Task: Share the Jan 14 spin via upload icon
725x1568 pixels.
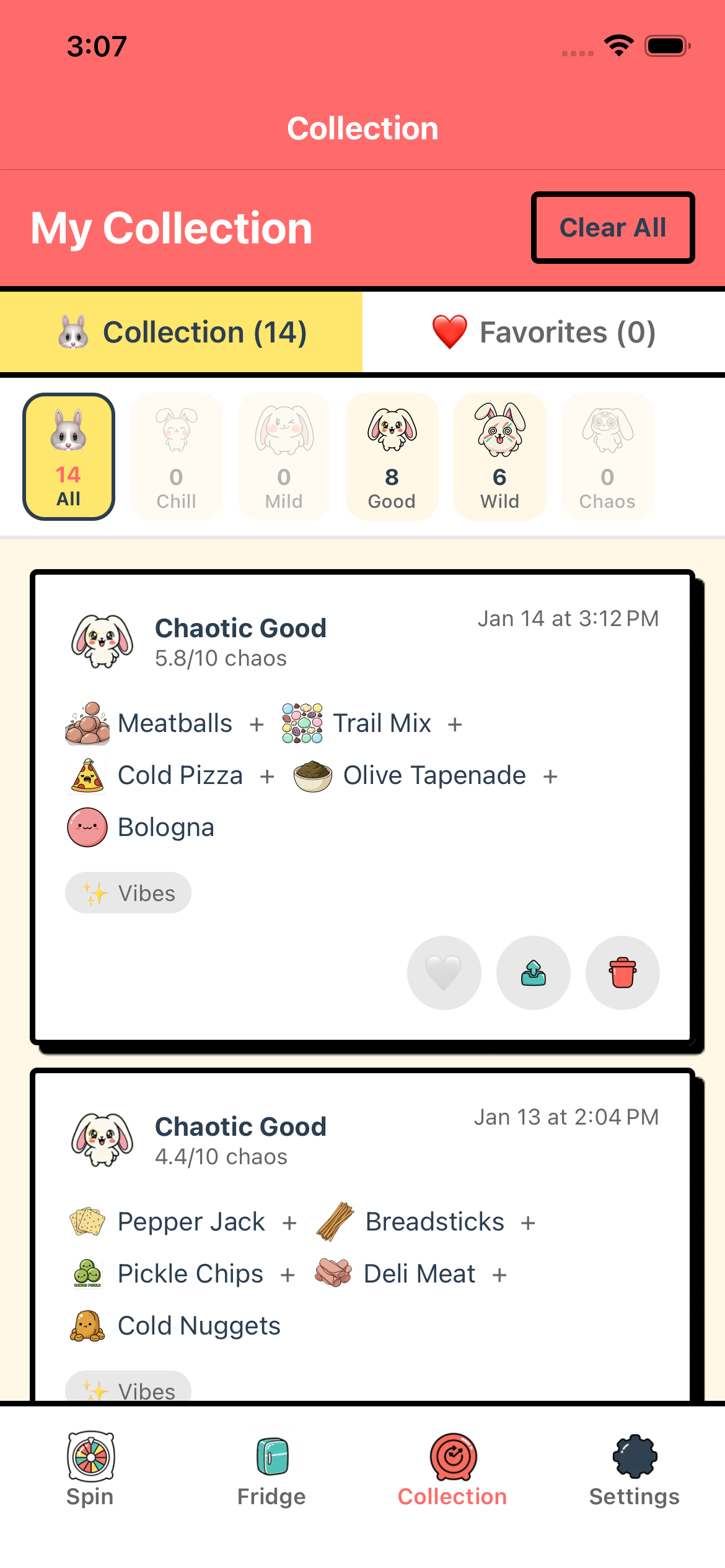Action: tap(533, 972)
